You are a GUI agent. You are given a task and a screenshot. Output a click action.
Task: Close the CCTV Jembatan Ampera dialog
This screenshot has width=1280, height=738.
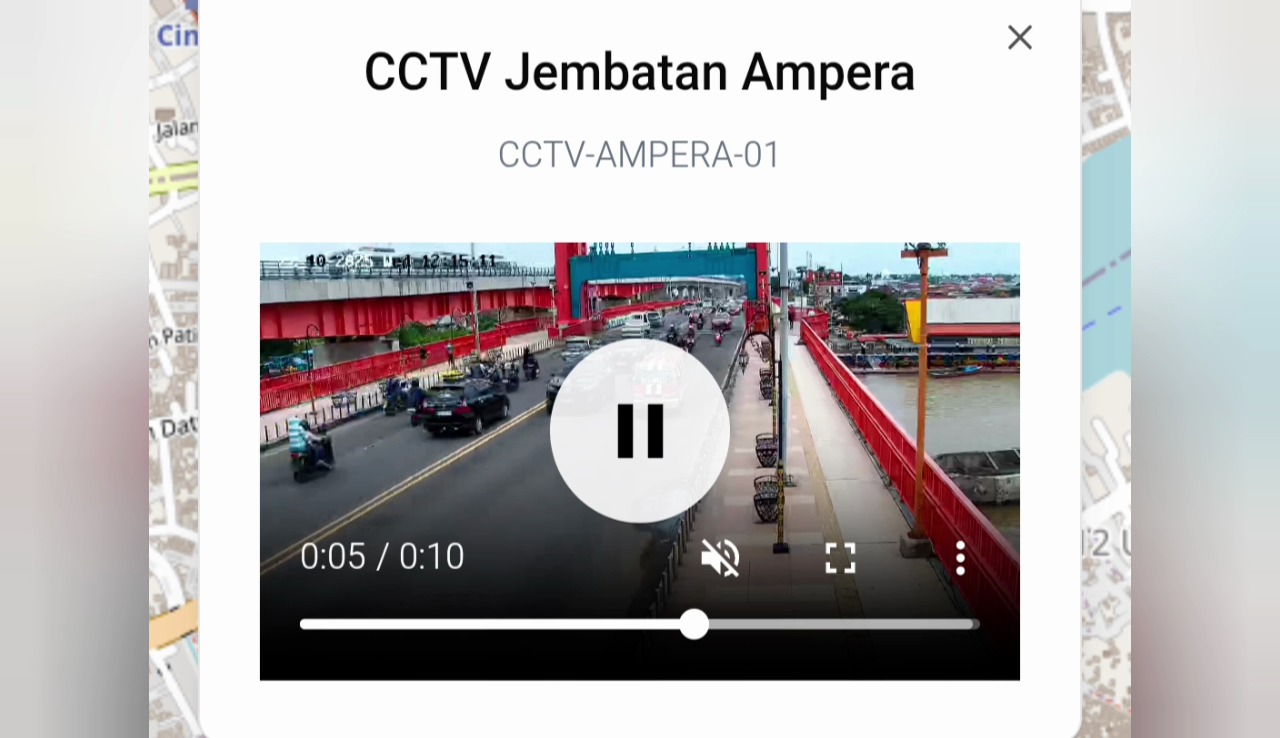[x=1019, y=38]
